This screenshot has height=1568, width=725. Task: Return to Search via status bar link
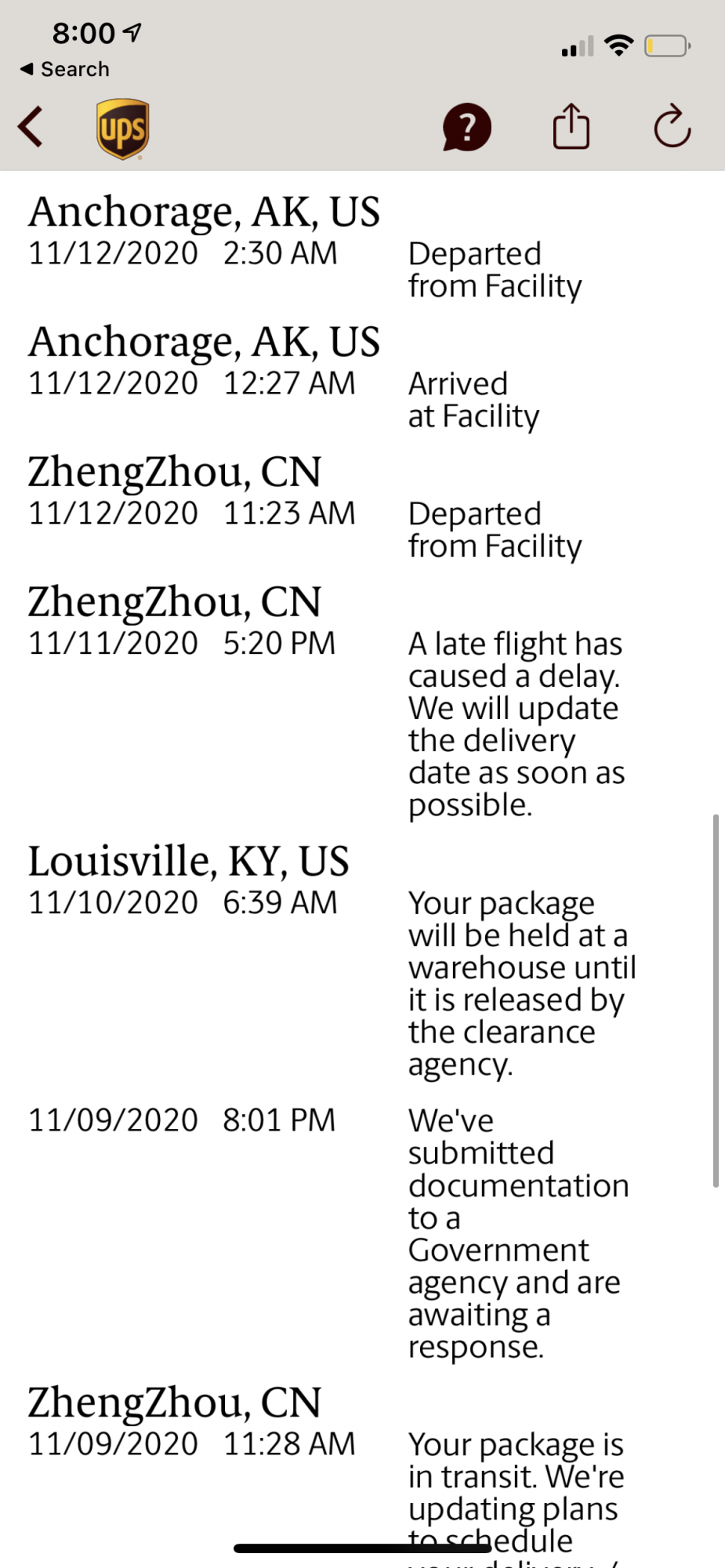[x=65, y=69]
